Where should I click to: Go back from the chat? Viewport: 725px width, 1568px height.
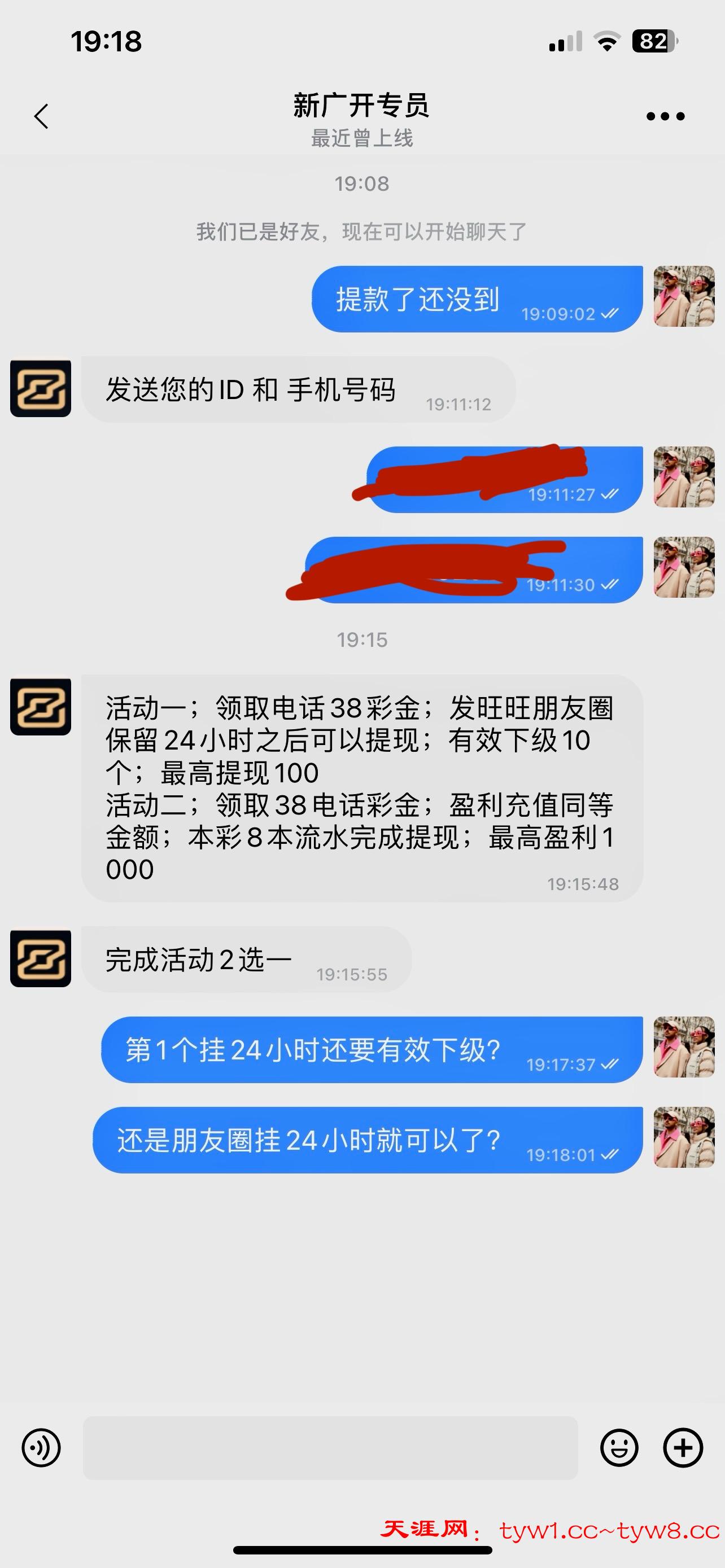point(41,116)
